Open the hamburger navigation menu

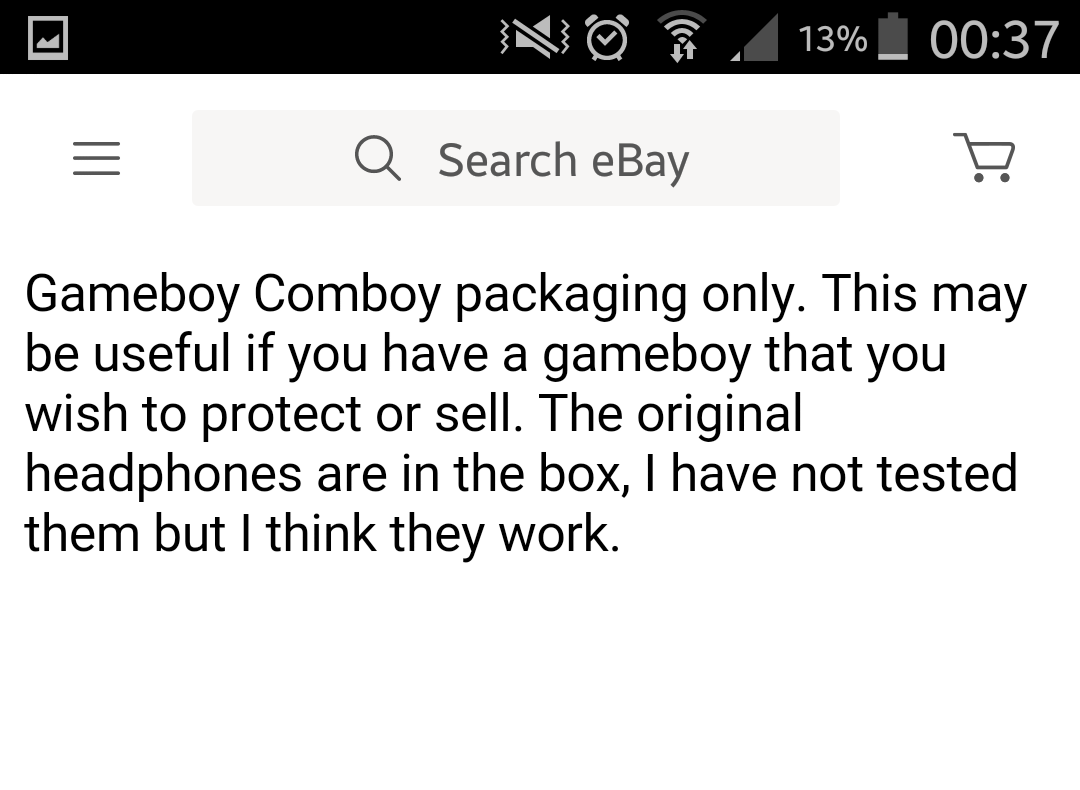(96, 158)
